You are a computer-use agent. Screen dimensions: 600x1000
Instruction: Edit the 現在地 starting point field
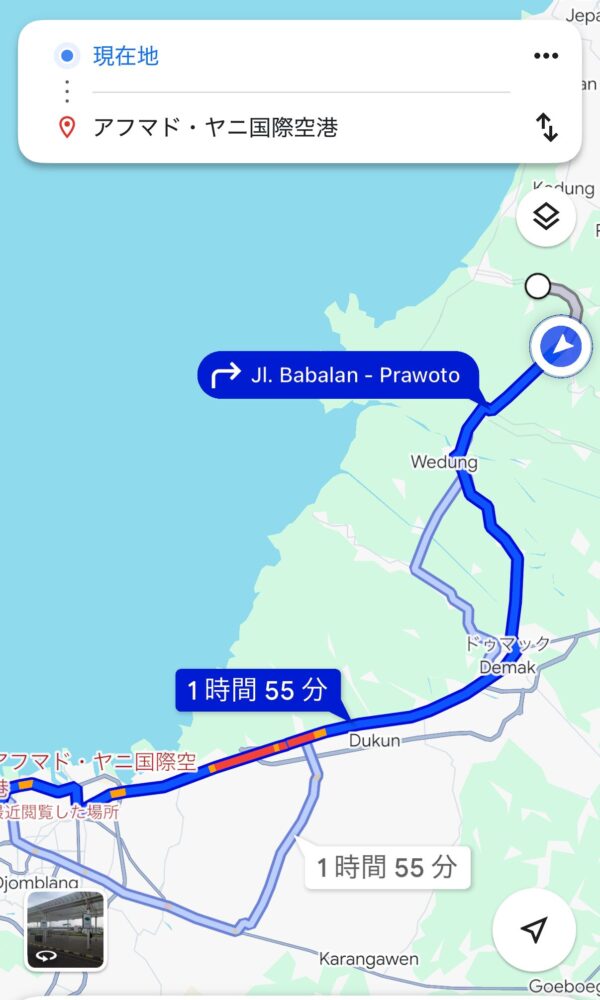click(300, 56)
